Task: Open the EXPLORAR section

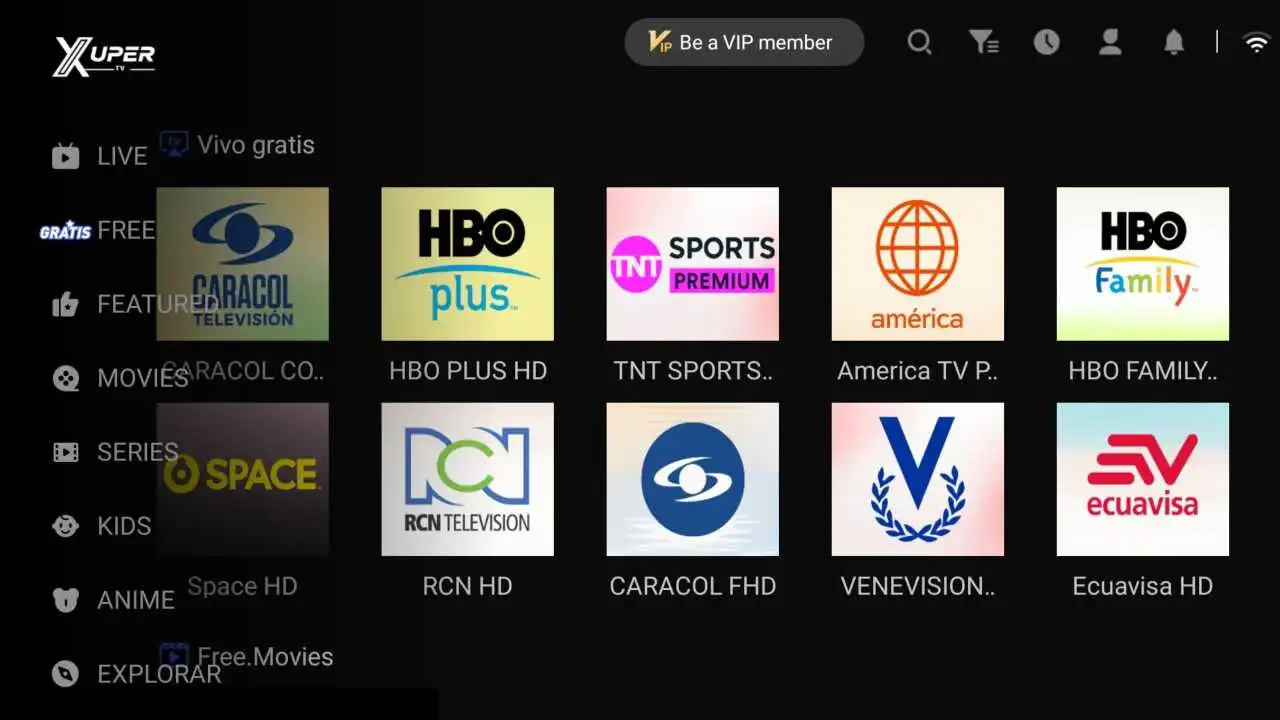Action: pos(136,674)
